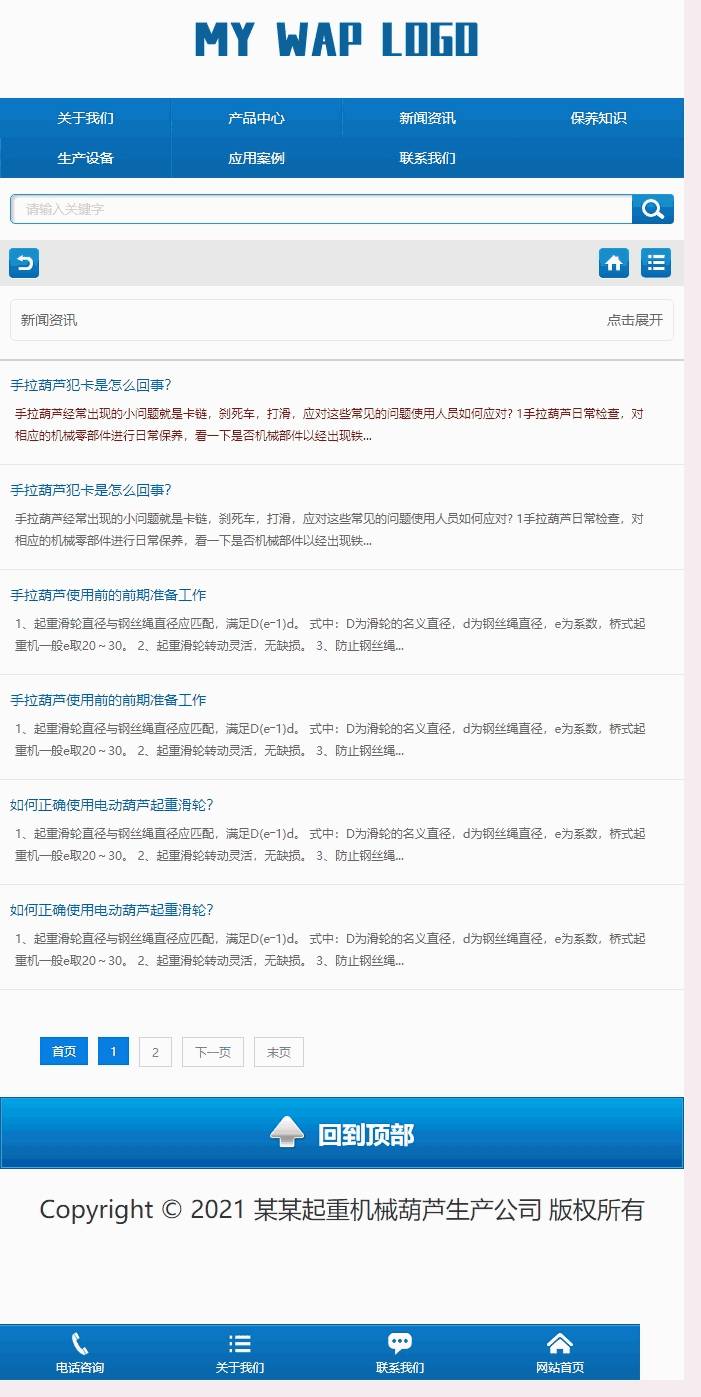Jump to the first page with 首页

(64, 1052)
